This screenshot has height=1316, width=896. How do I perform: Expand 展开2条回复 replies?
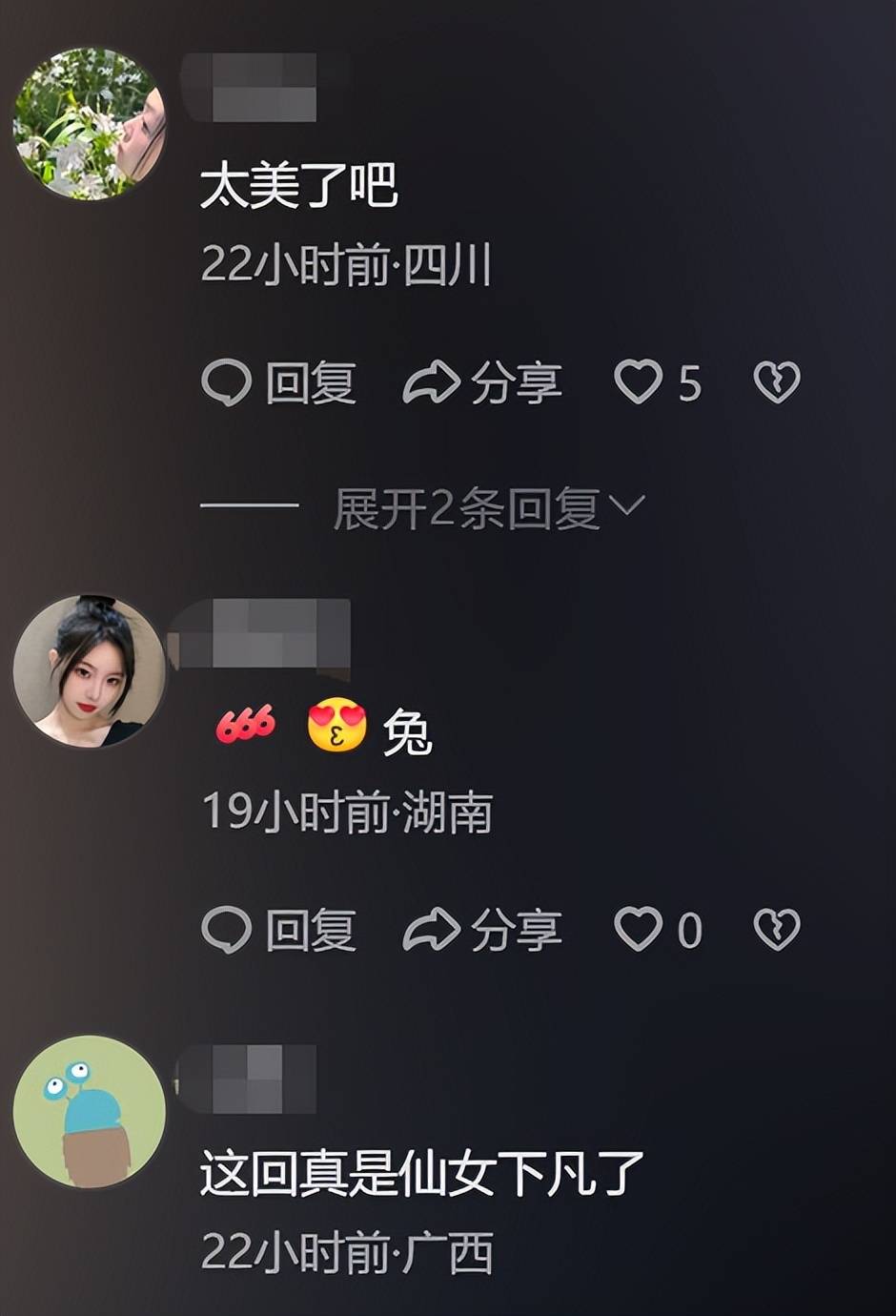point(489,508)
